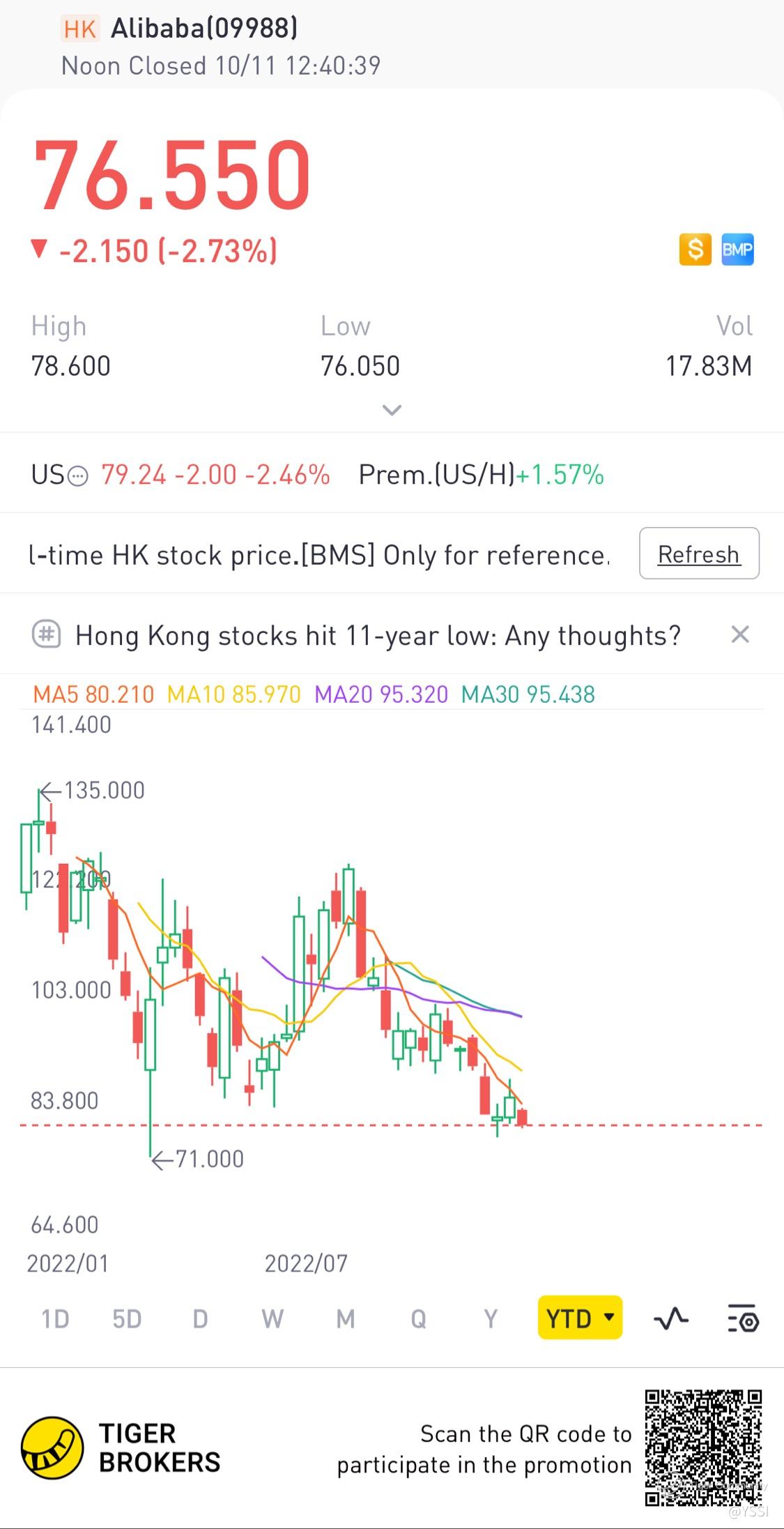Switch chart to 5D timeframe
Viewport: 784px width, 1529px height.
(127, 1319)
